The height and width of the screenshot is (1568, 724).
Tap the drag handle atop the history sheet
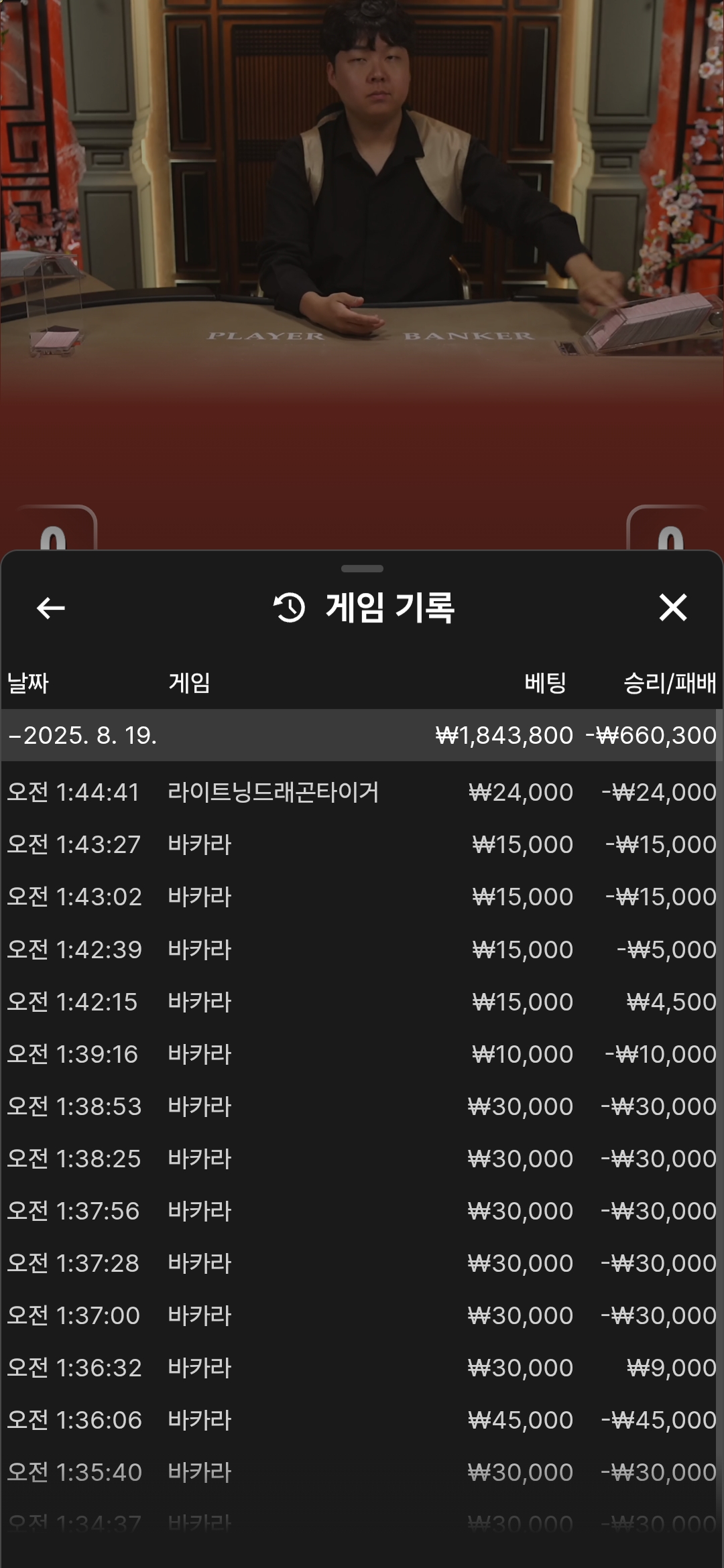click(362, 569)
